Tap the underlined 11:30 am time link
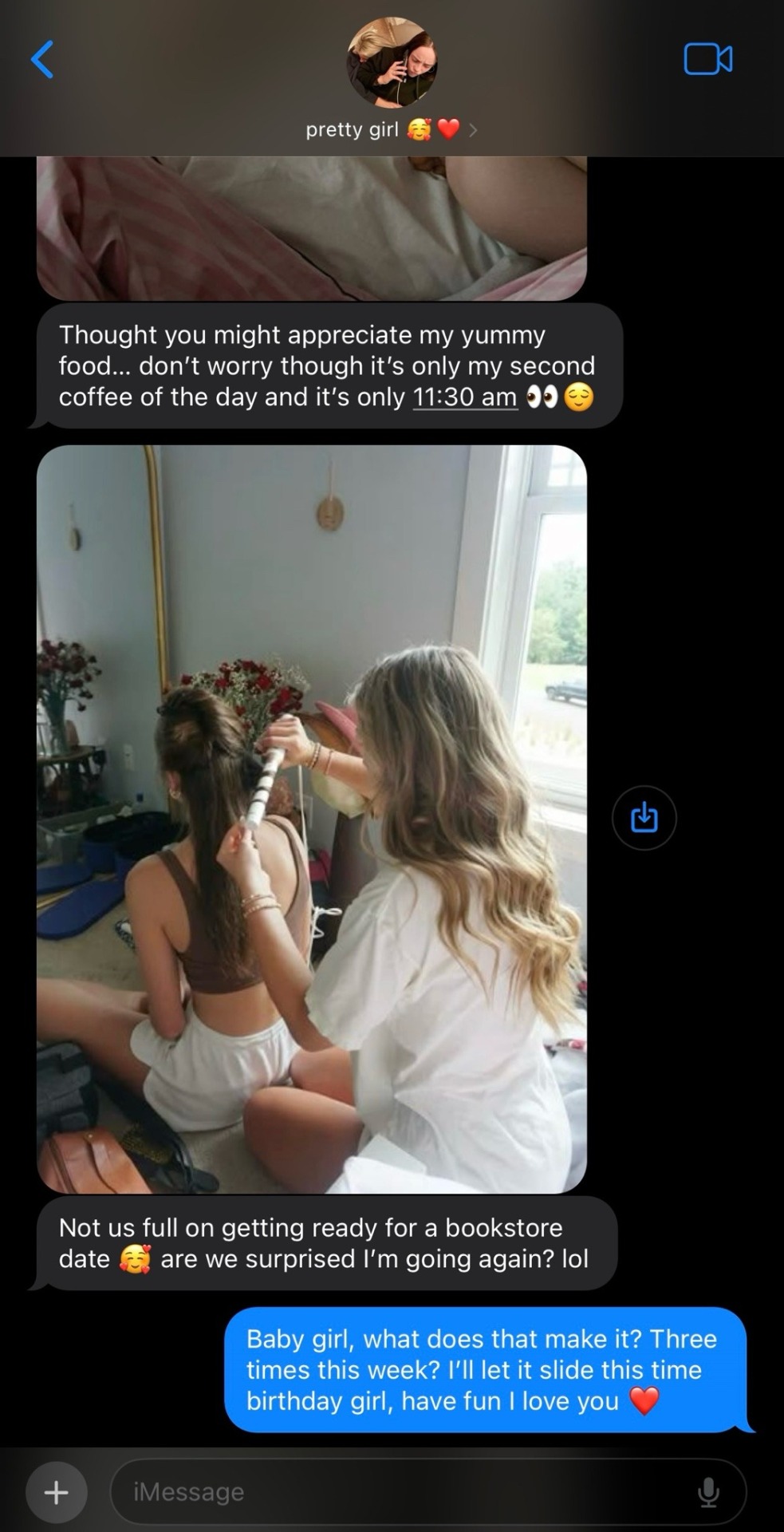The image size is (784, 1532). [x=464, y=397]
